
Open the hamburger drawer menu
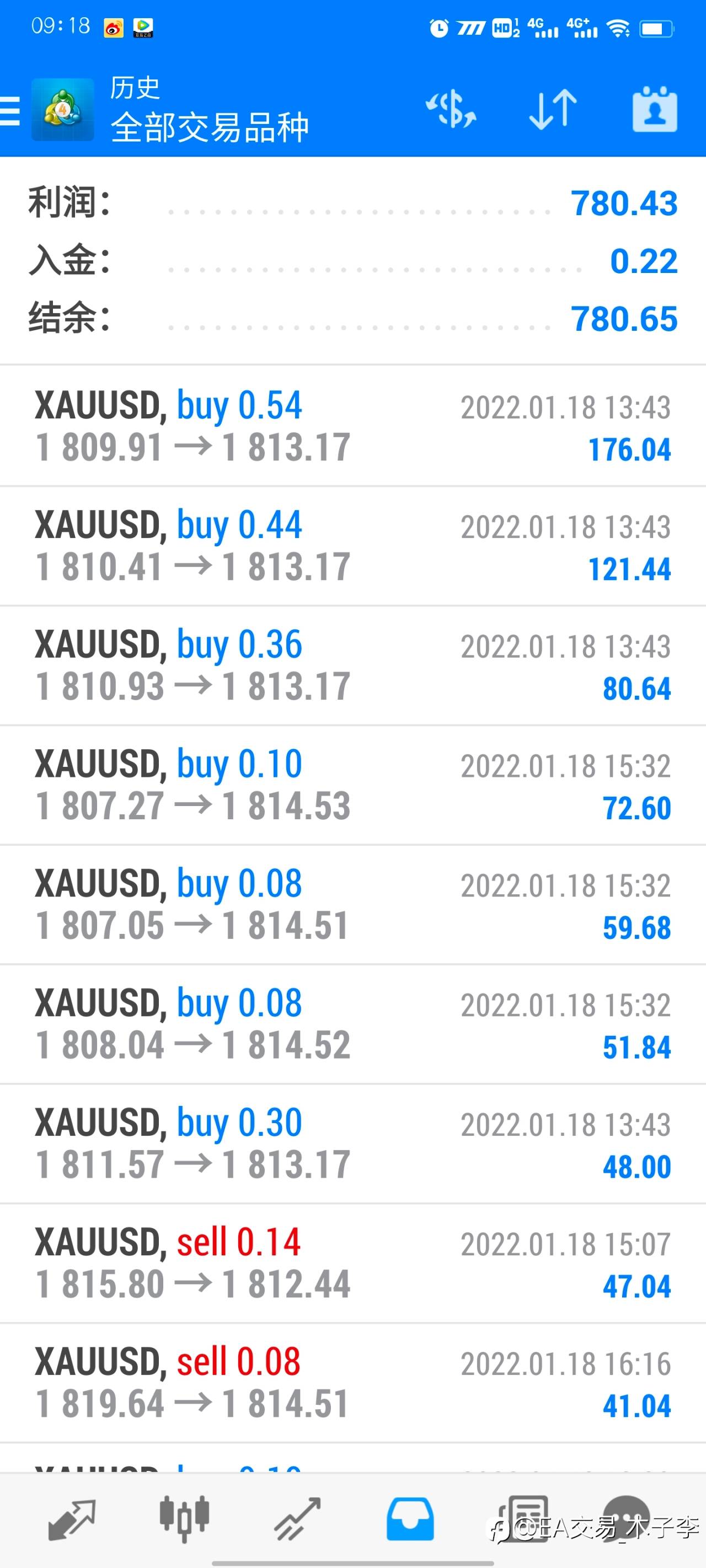[x=10, y=111]
